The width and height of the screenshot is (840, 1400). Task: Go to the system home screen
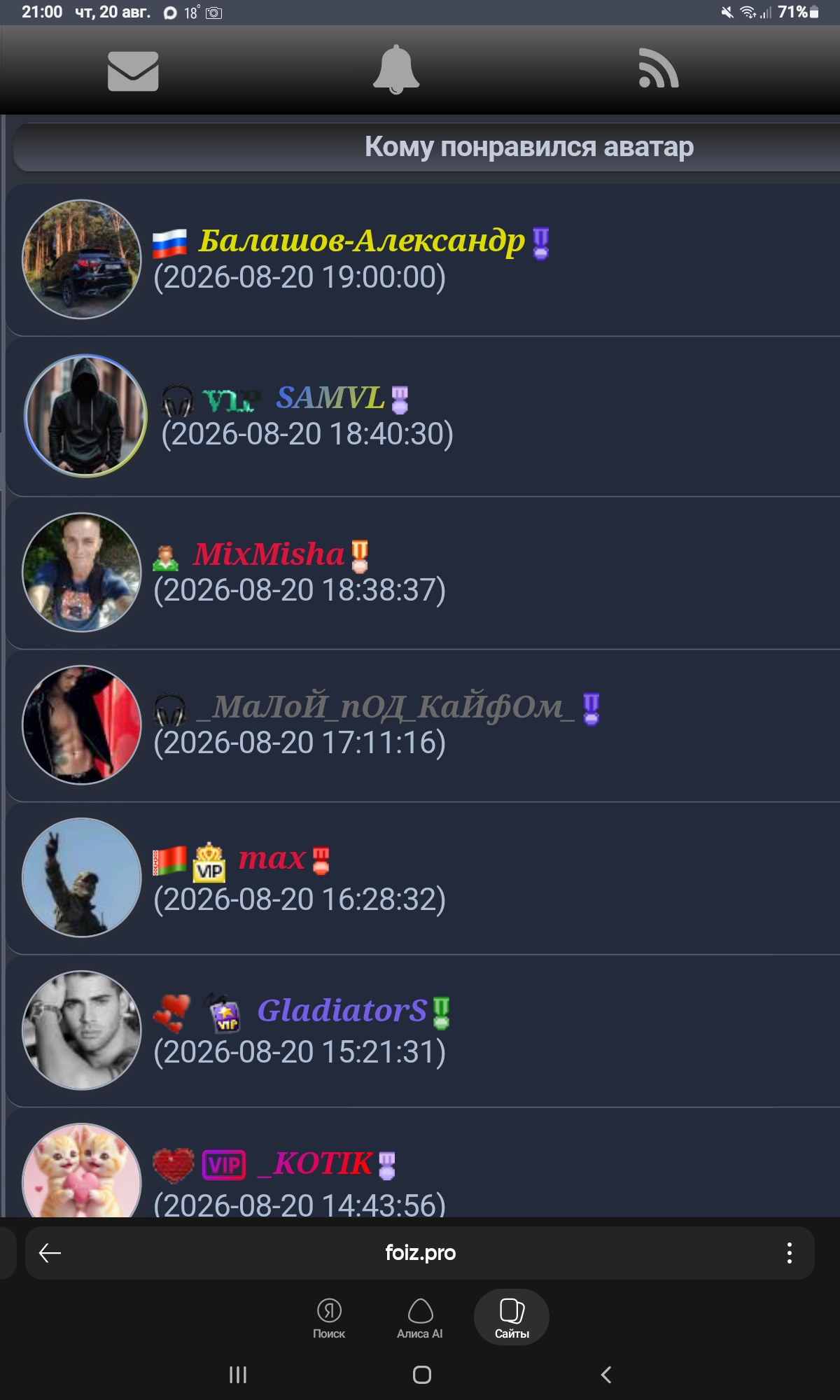422,1375
